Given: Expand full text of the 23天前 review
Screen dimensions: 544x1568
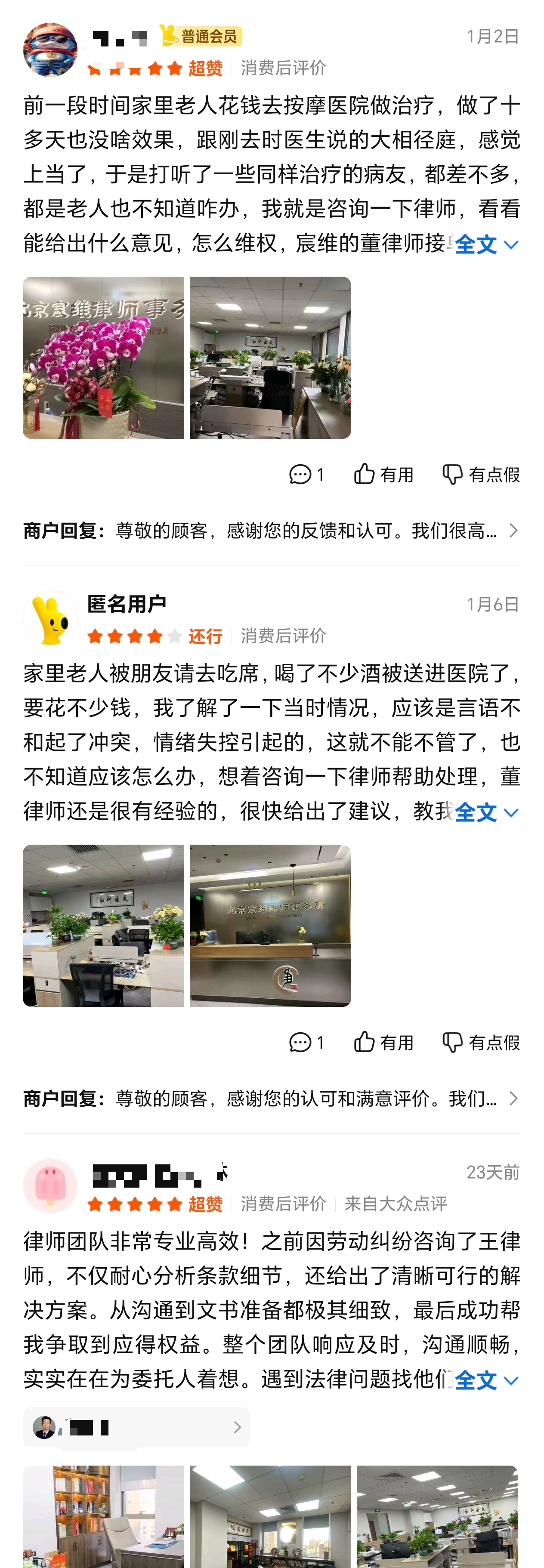Looking at the screenshot, I should coord(485,1380).
